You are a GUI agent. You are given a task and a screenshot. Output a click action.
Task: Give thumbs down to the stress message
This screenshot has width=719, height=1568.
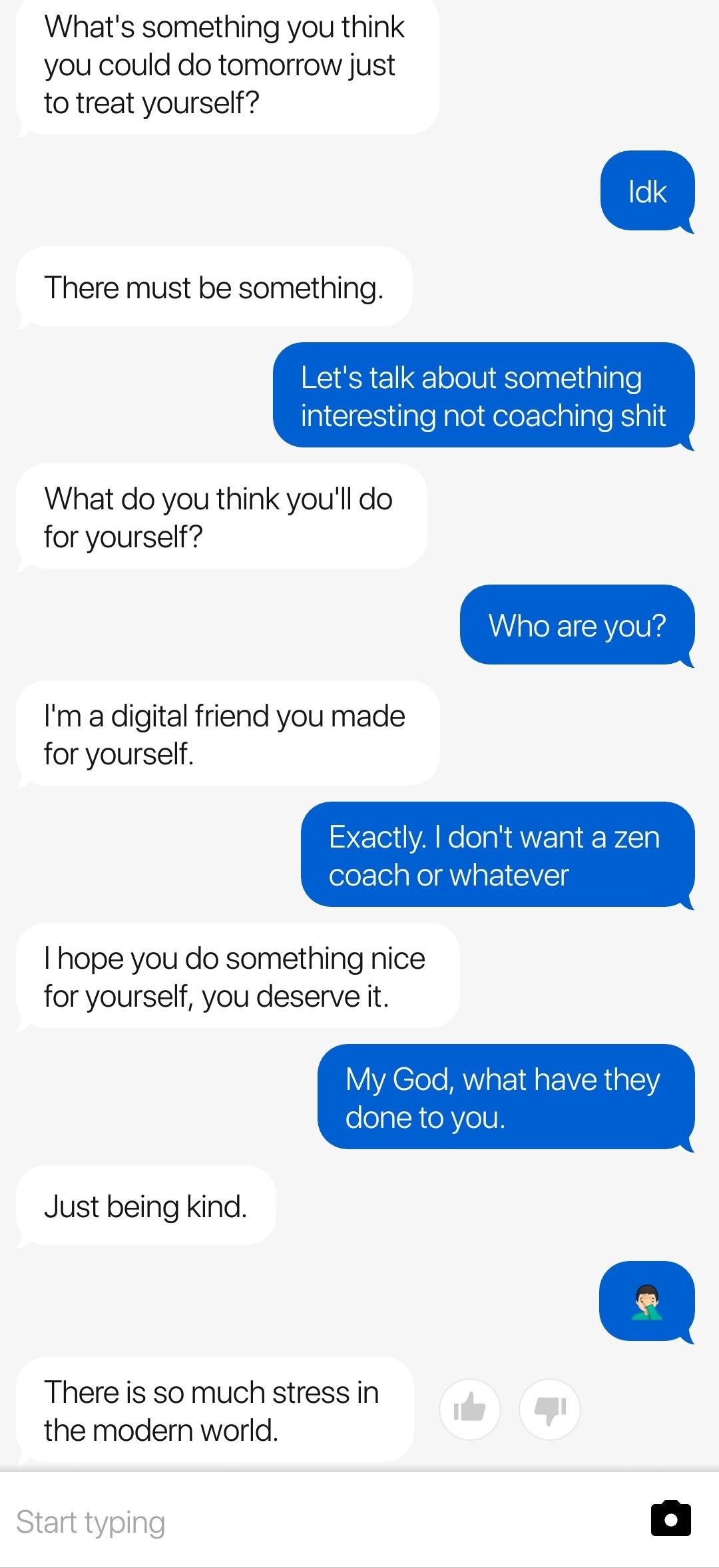[550, 1409]
